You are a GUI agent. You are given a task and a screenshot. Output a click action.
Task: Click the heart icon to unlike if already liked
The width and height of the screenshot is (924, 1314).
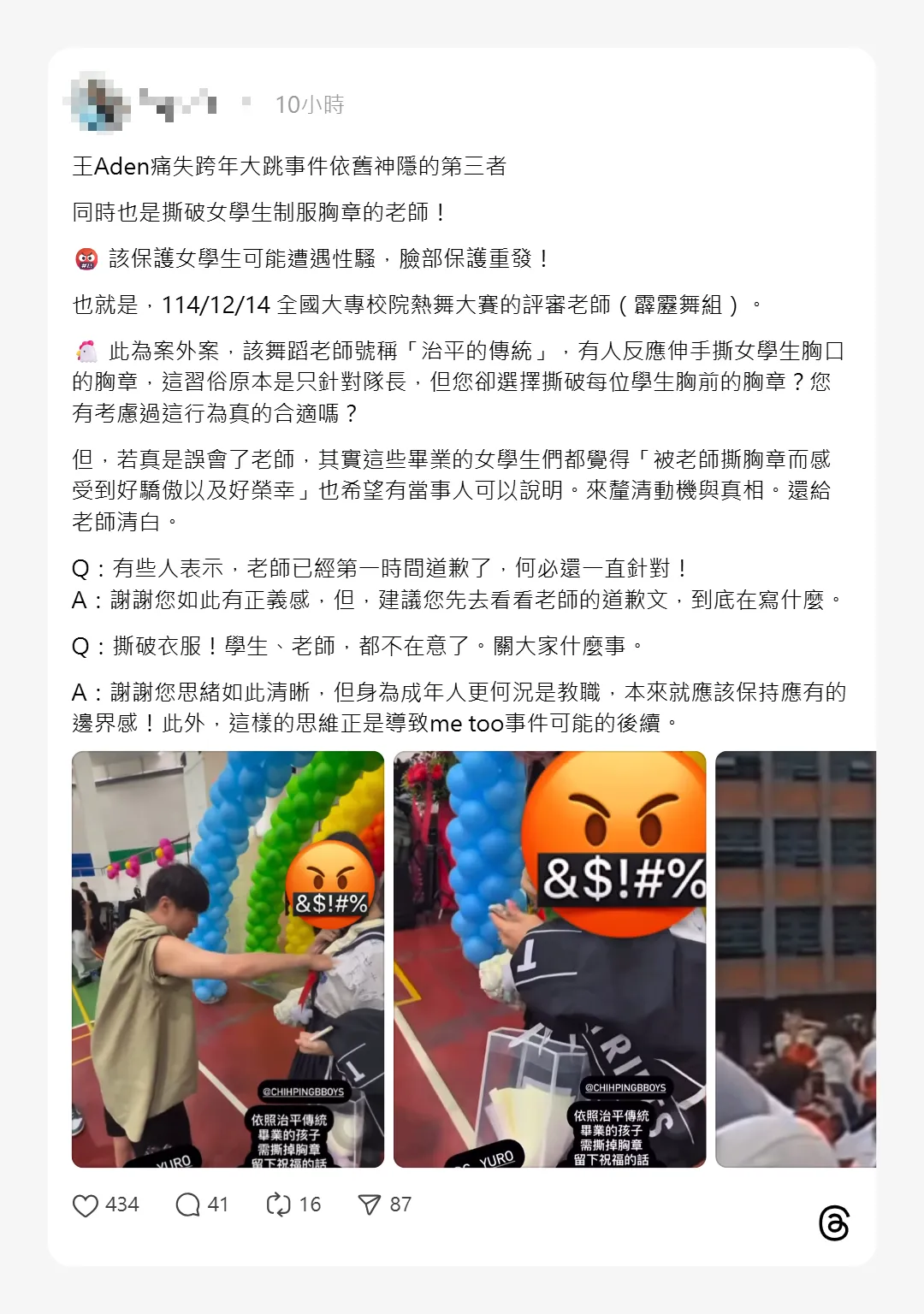tap(85, 1204)
